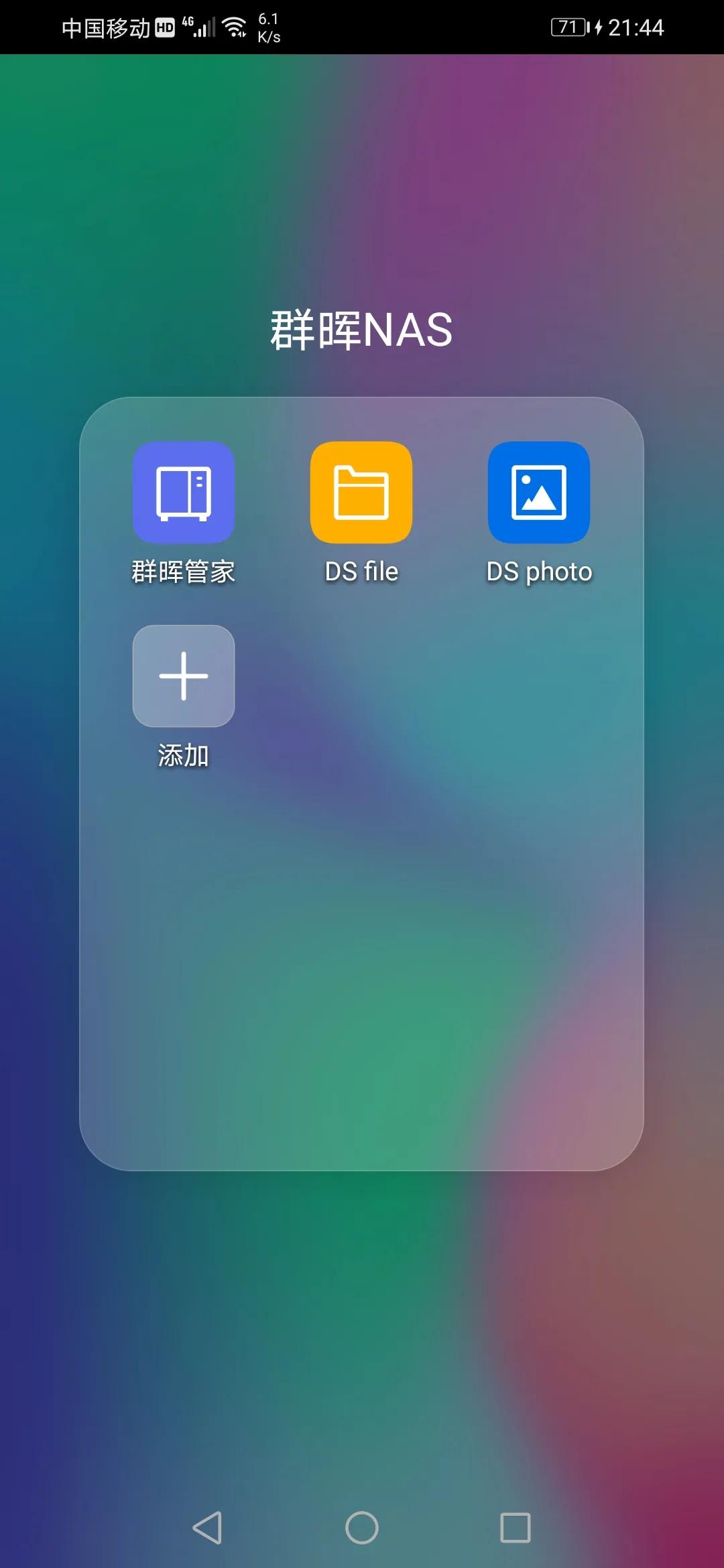Screen dimensions: 724x1568
Task: Tap the folder name 群晖NAS
Action: pos(361,328)
